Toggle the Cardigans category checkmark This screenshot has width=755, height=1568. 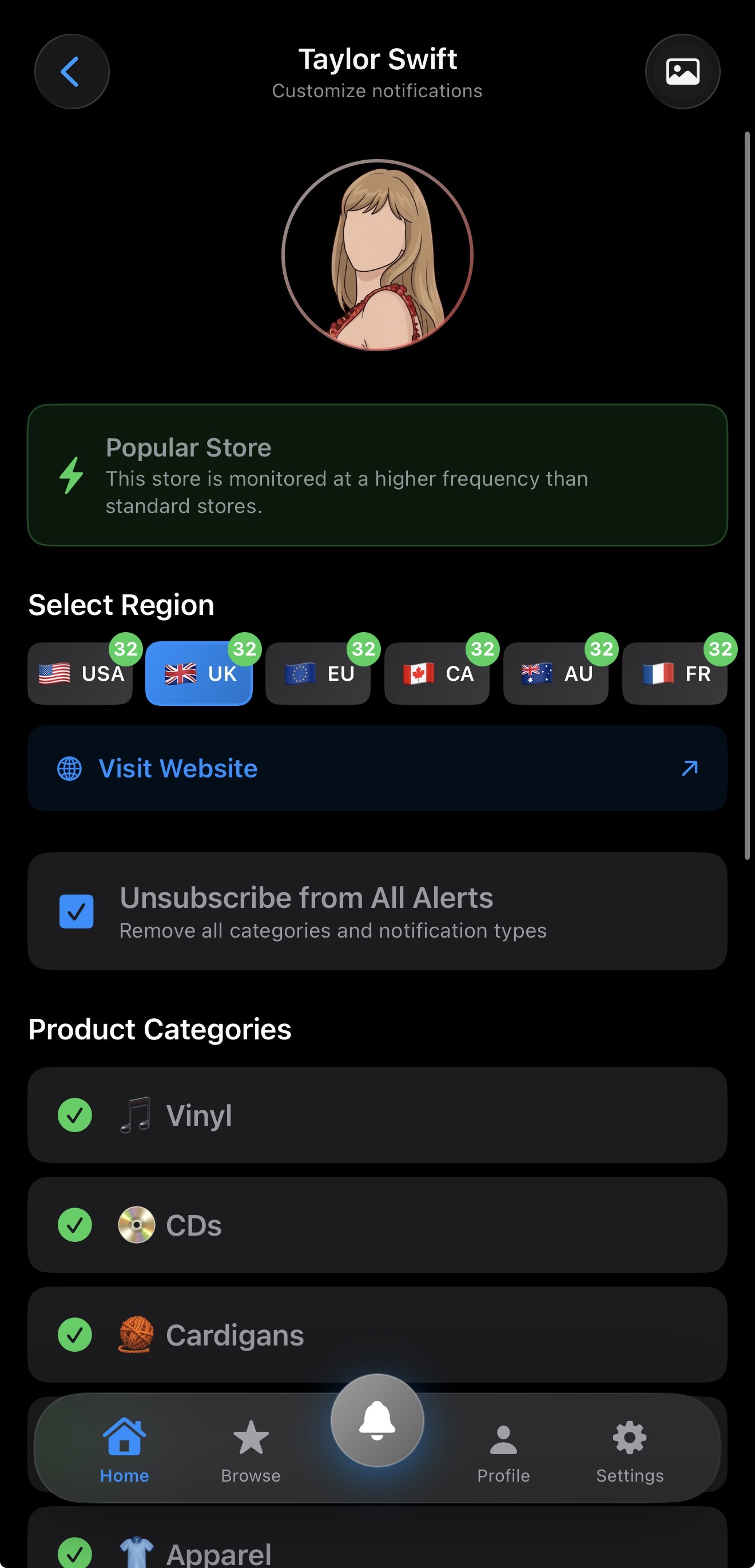[75, 1334]
